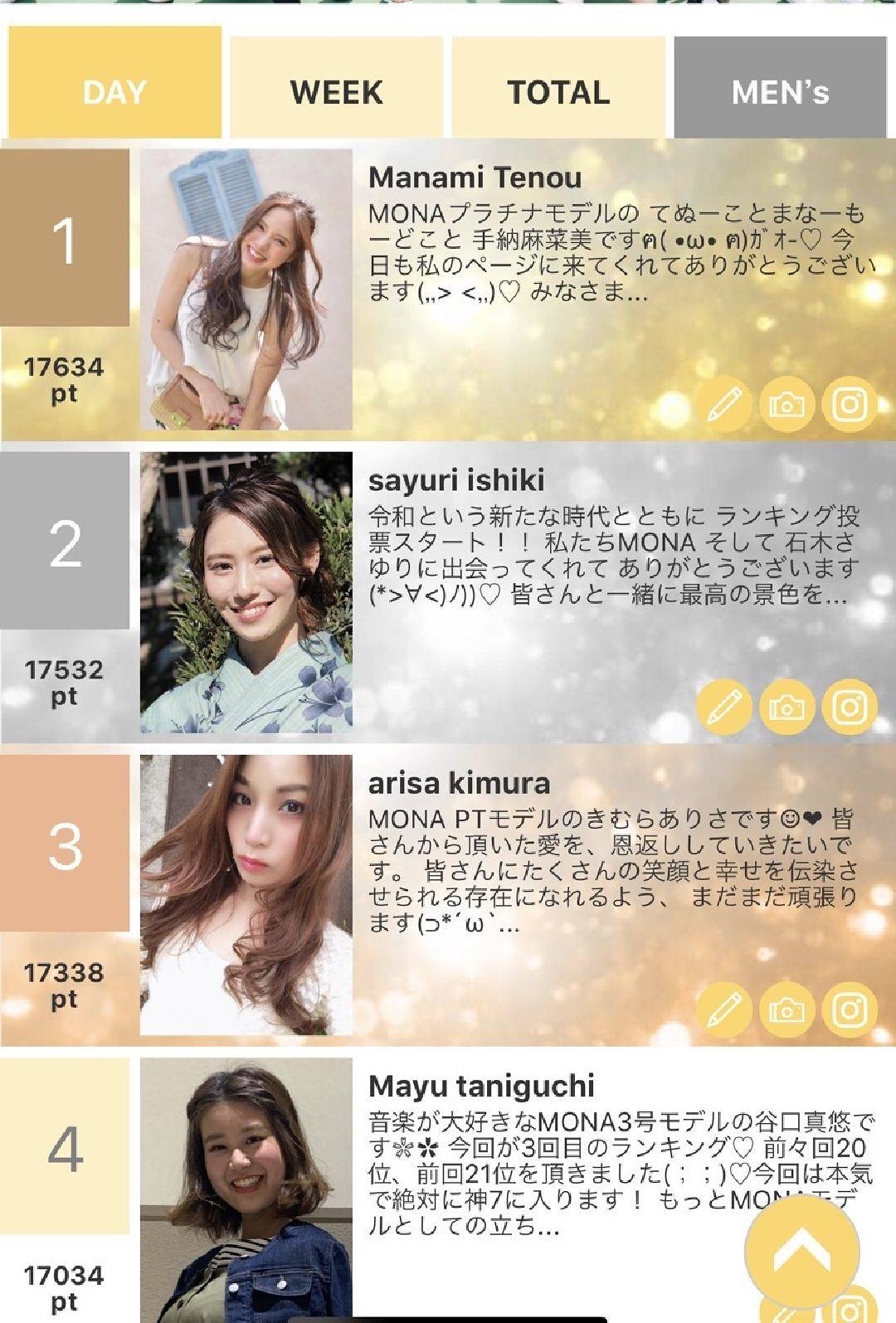
Task: Open arisa kimura's Instagram link
Action: coord(850,1010)
